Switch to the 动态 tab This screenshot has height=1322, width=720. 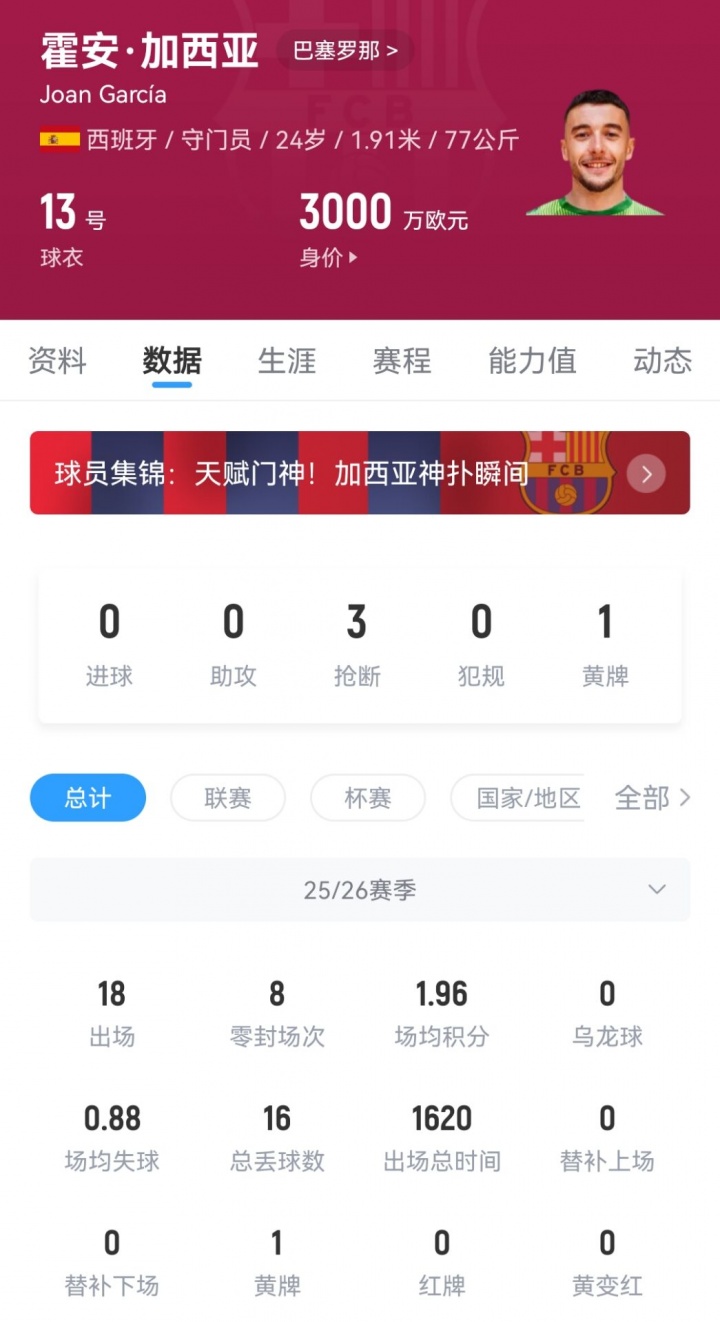click(x=662, y=362)
